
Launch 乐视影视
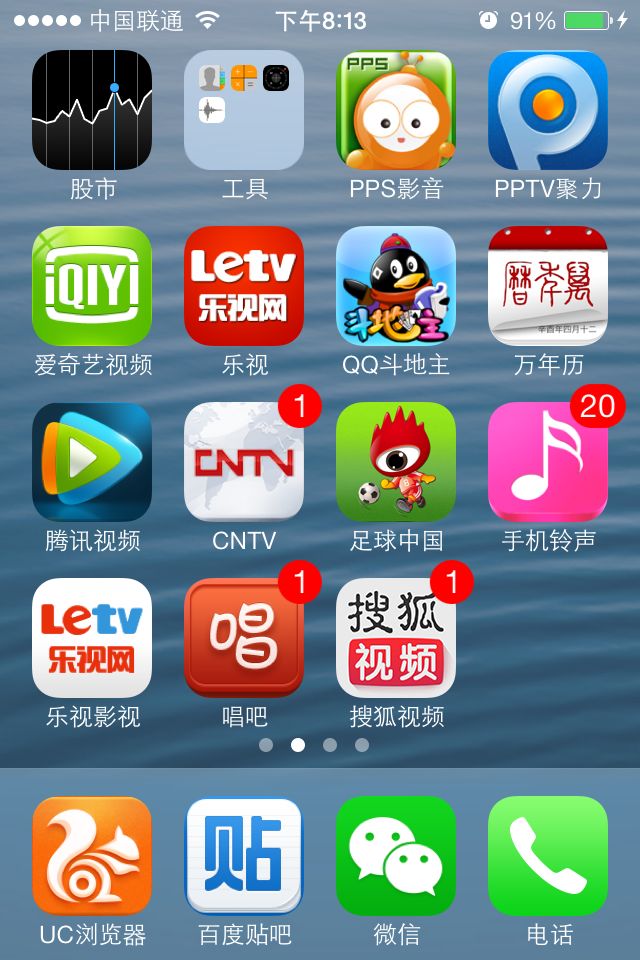(92, 638)
